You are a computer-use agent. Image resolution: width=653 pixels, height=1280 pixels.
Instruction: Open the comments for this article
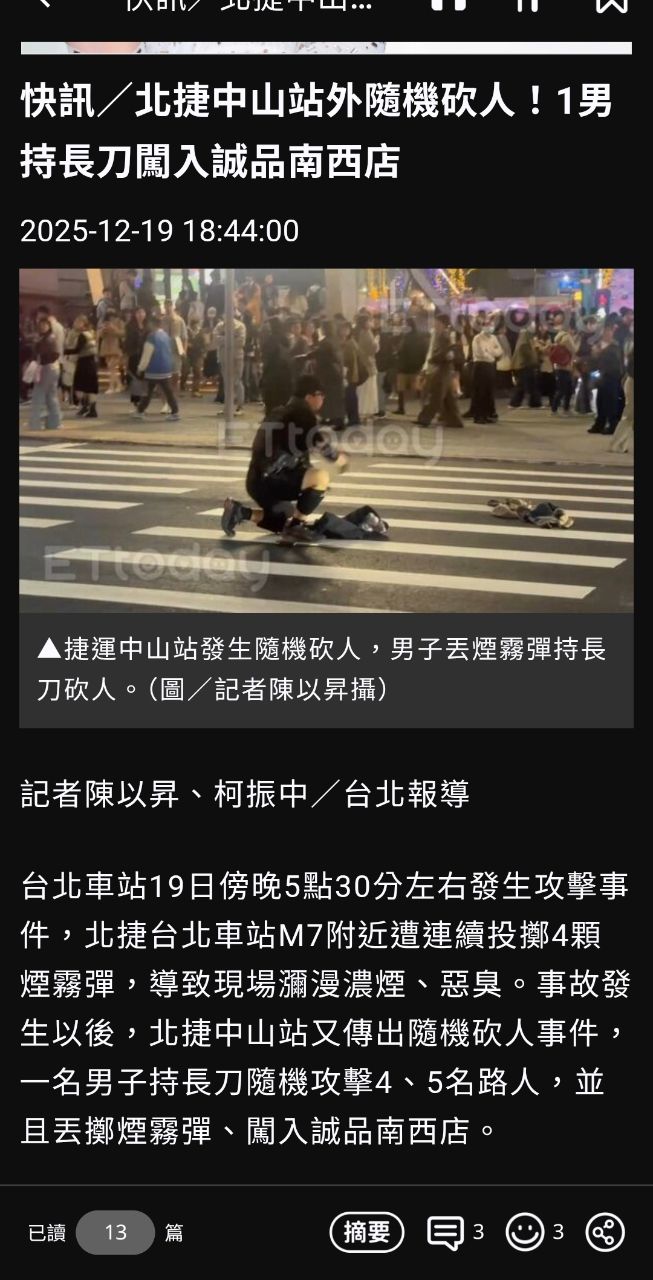click(x=445, y=1232)
